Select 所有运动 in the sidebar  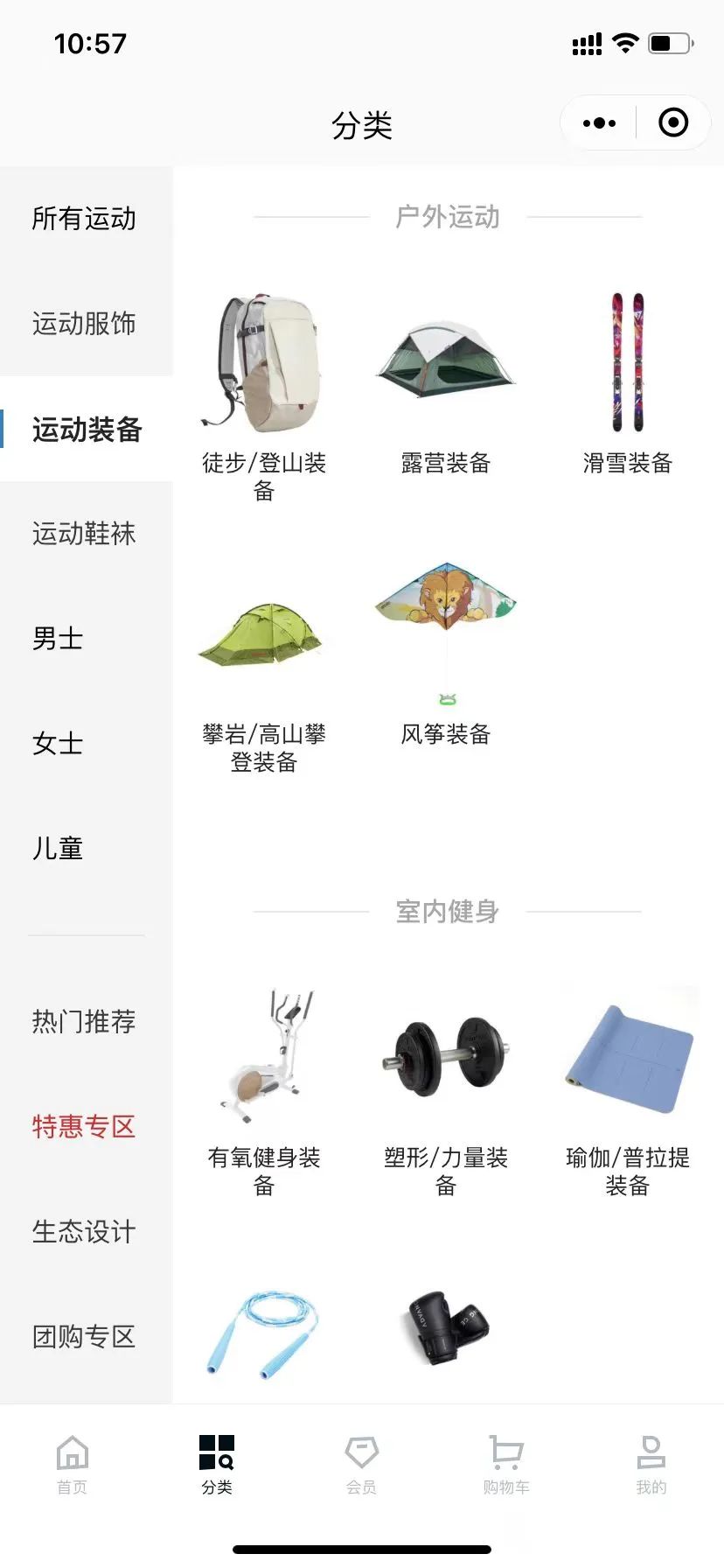pos(84,219)
